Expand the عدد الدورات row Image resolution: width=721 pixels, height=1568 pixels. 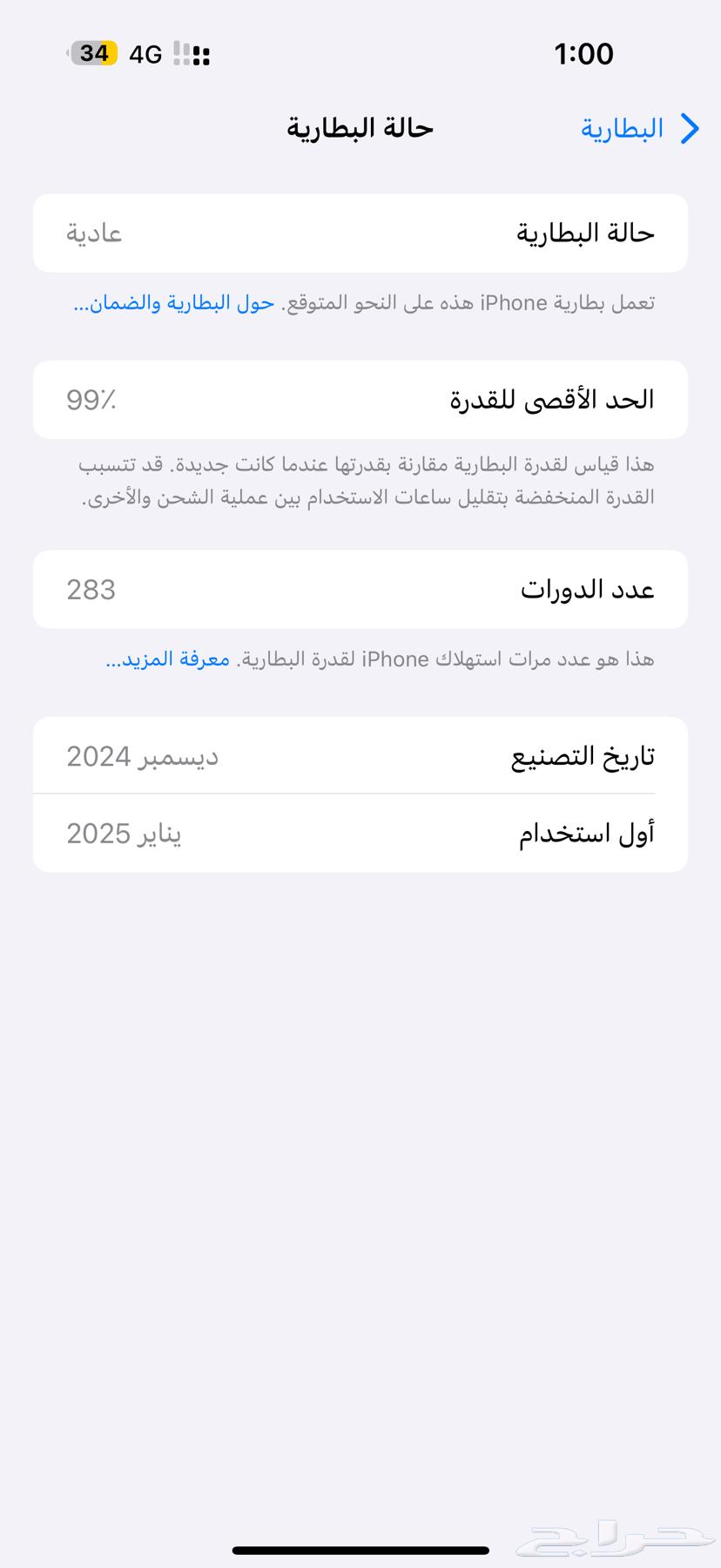coord(360,590)
